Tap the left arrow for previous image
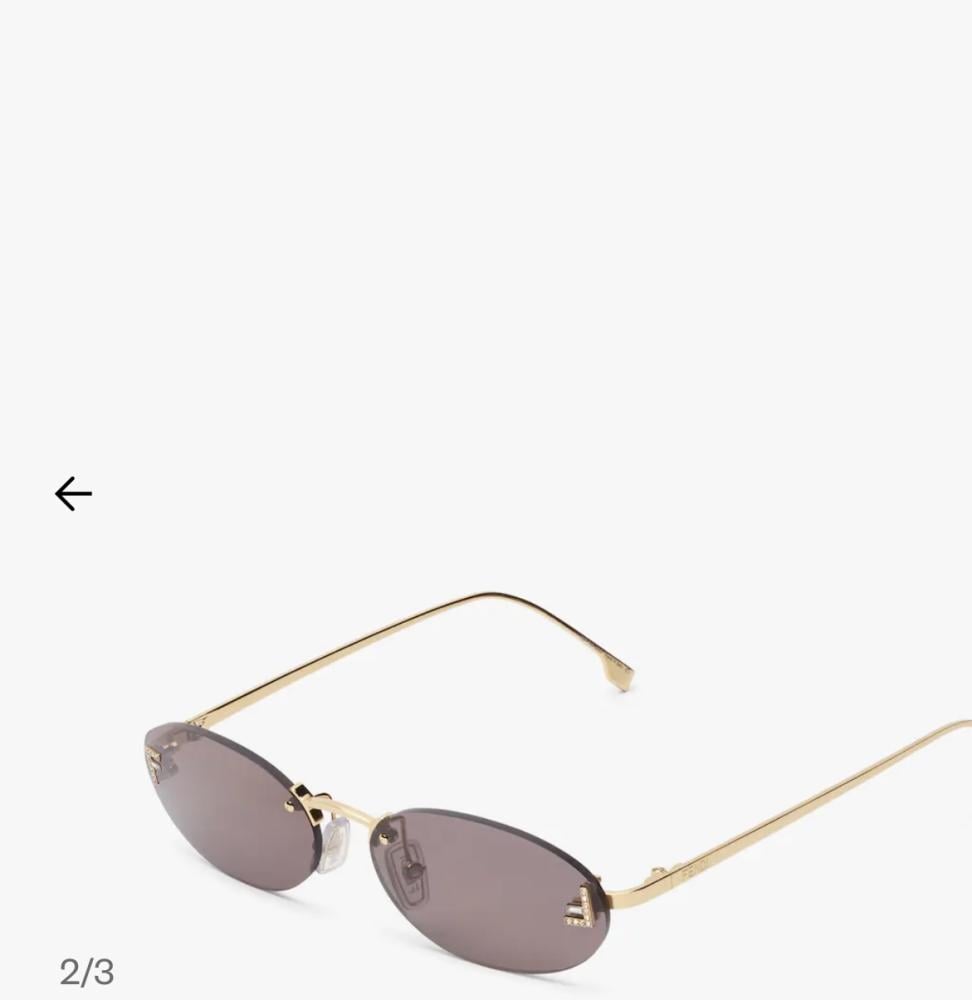This screenshot has width=972, height=1000. click(73, 494)
